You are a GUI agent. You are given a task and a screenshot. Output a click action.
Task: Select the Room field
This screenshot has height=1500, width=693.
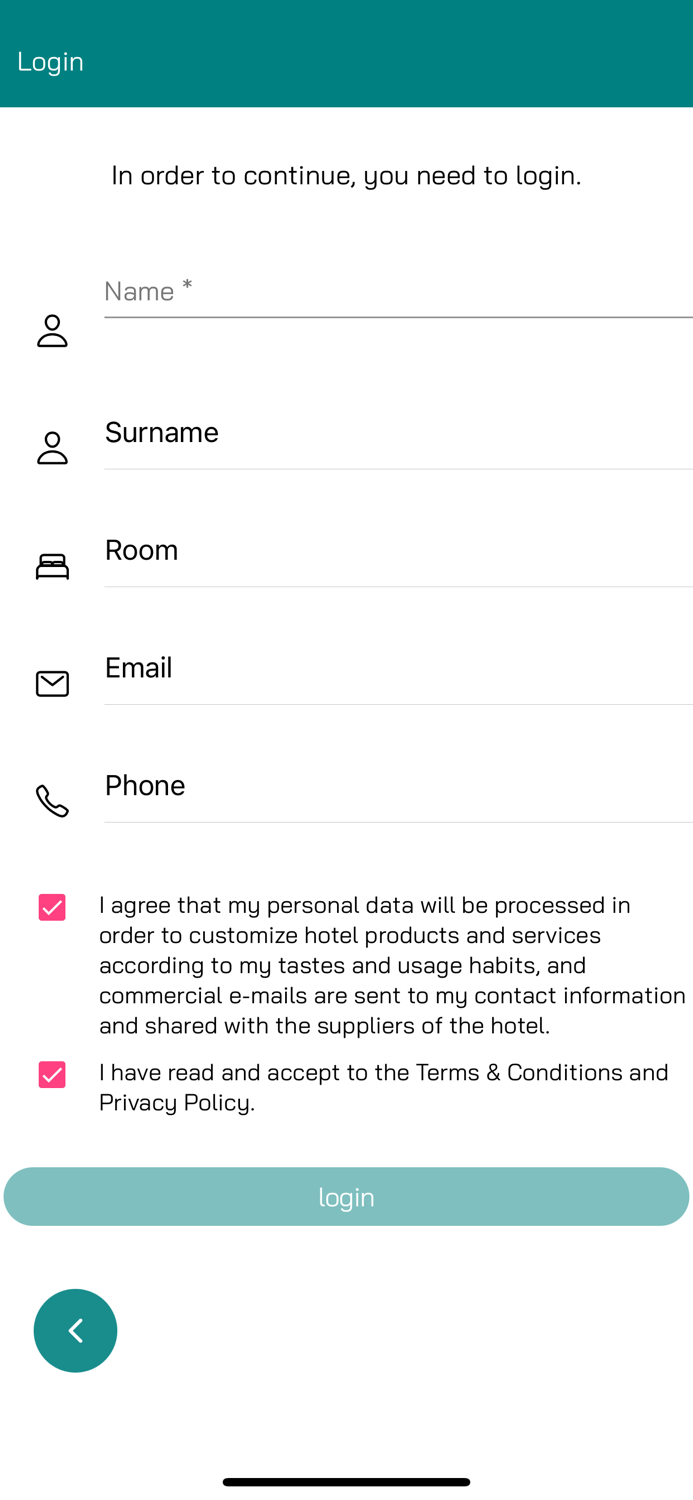pyautogui.click(x=398, y=551)
